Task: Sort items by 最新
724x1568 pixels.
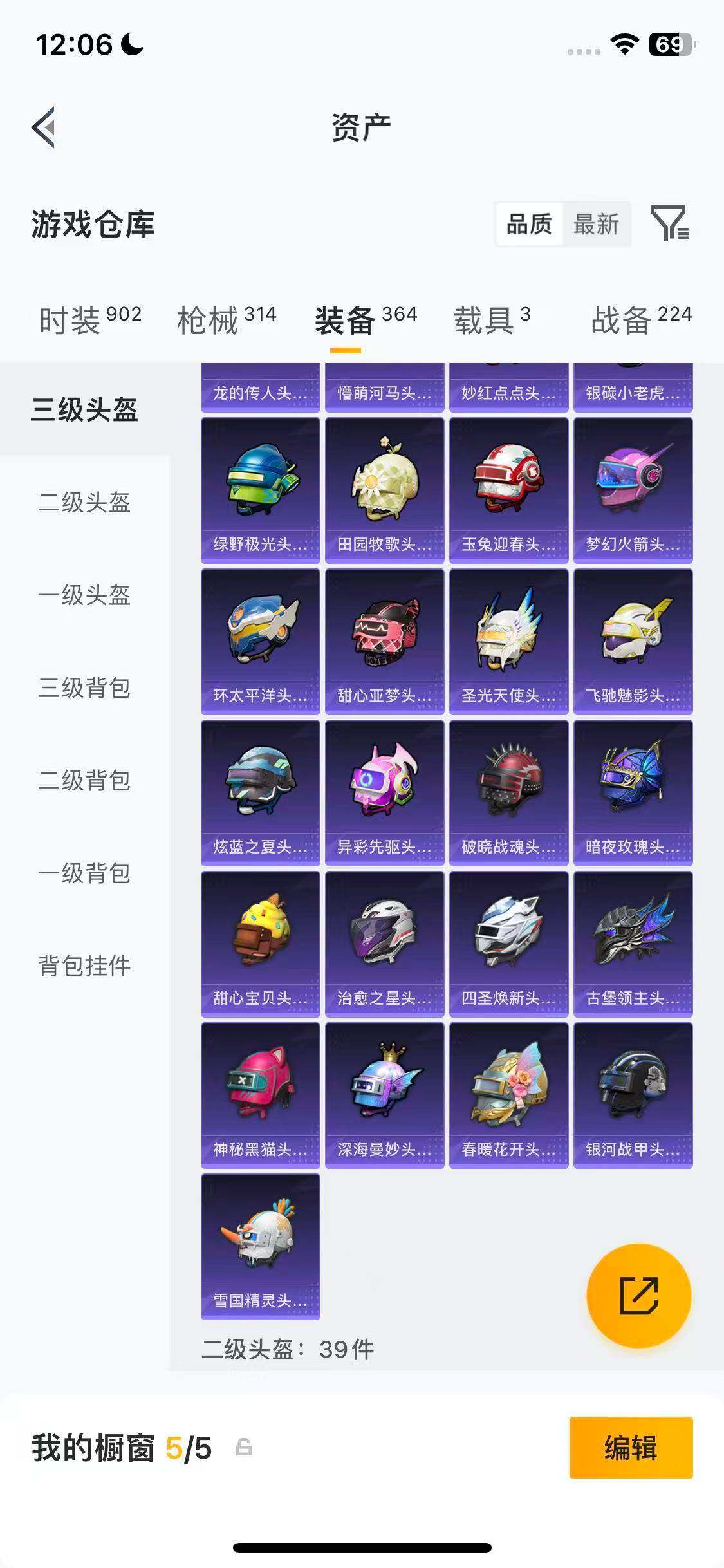Action: (596, 225)
